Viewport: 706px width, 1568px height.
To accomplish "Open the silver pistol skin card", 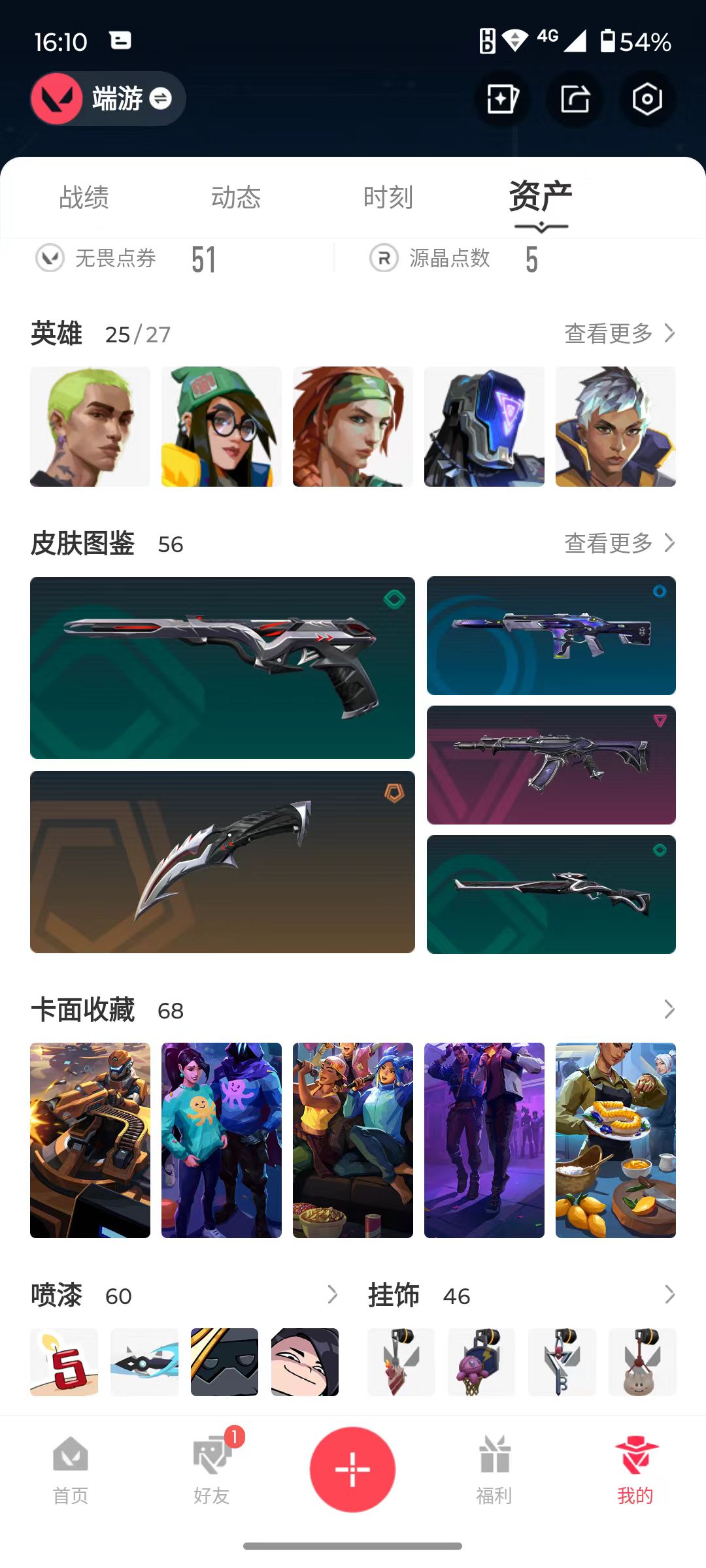I will pyautogui.click(x=222, y=668).
